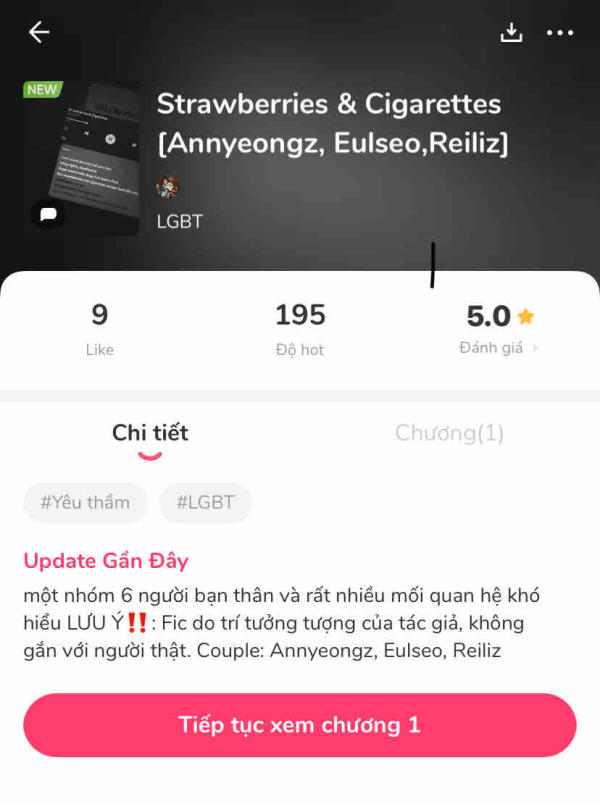Open the story cover thumbnail

82,158
